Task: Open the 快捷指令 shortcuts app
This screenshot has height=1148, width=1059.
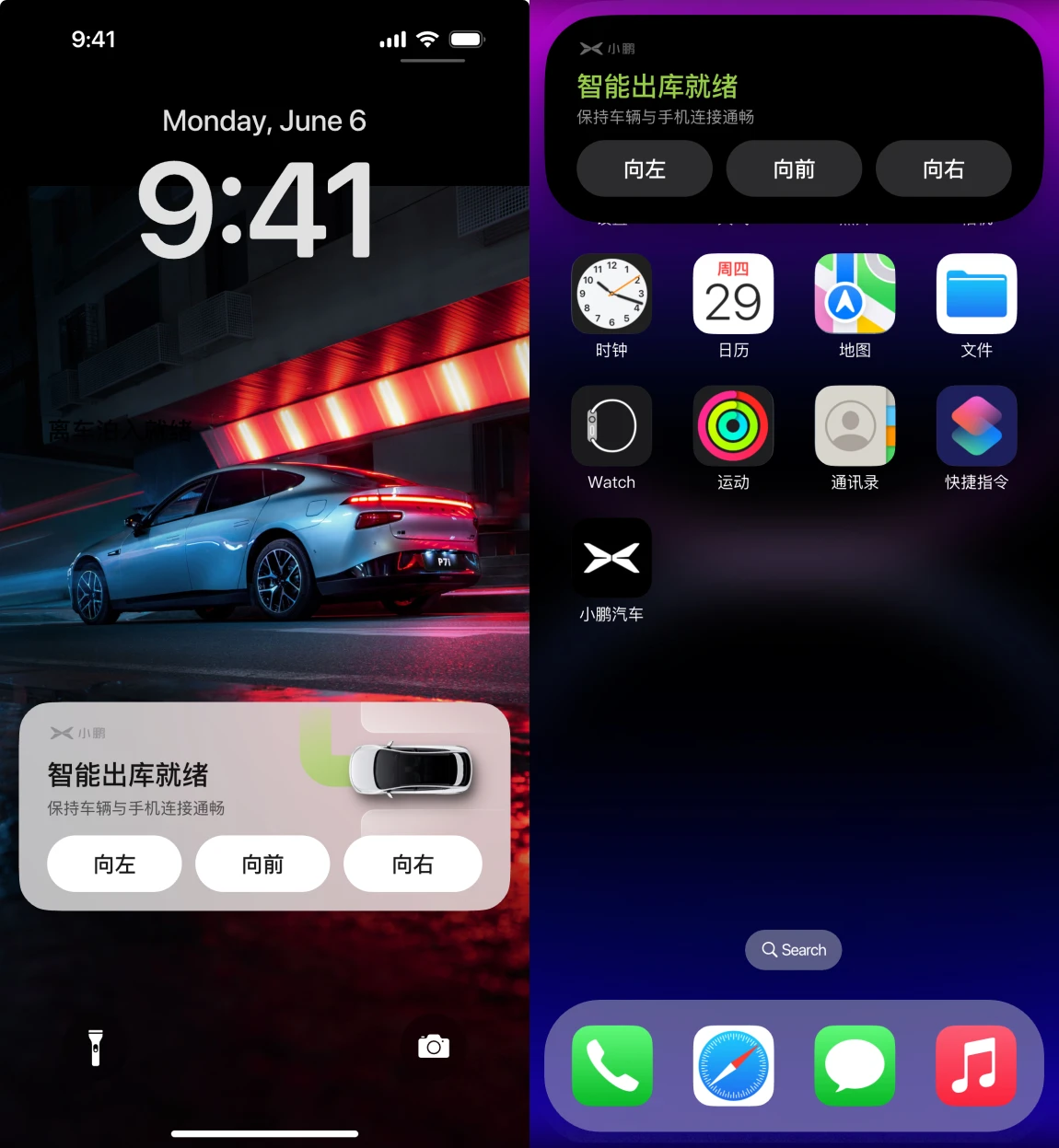Action: click(x=976, y=425)
